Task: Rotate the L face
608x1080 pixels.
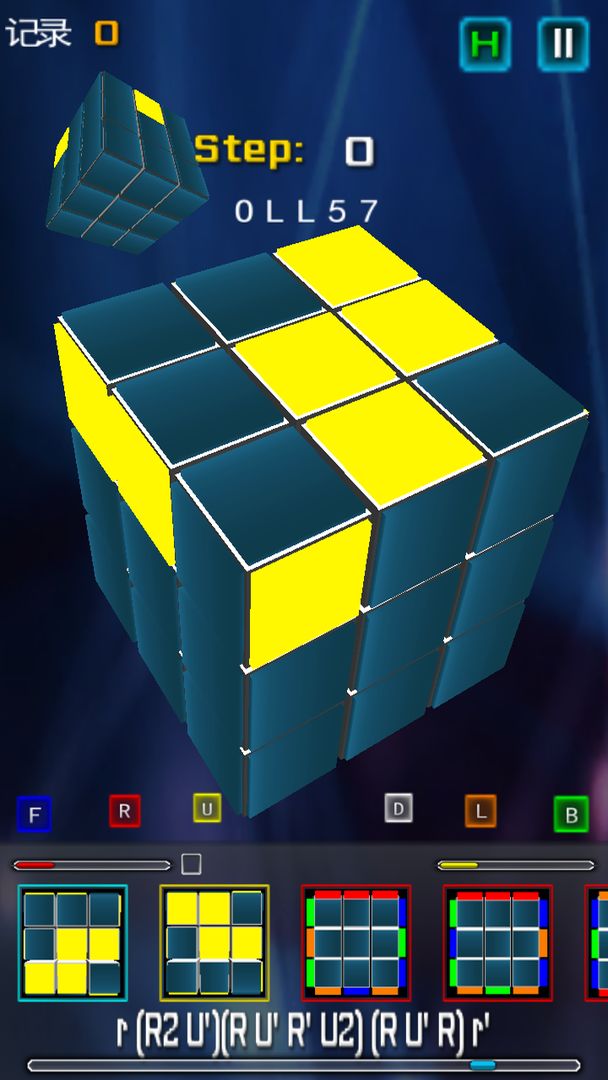Action: coord(480,811)
